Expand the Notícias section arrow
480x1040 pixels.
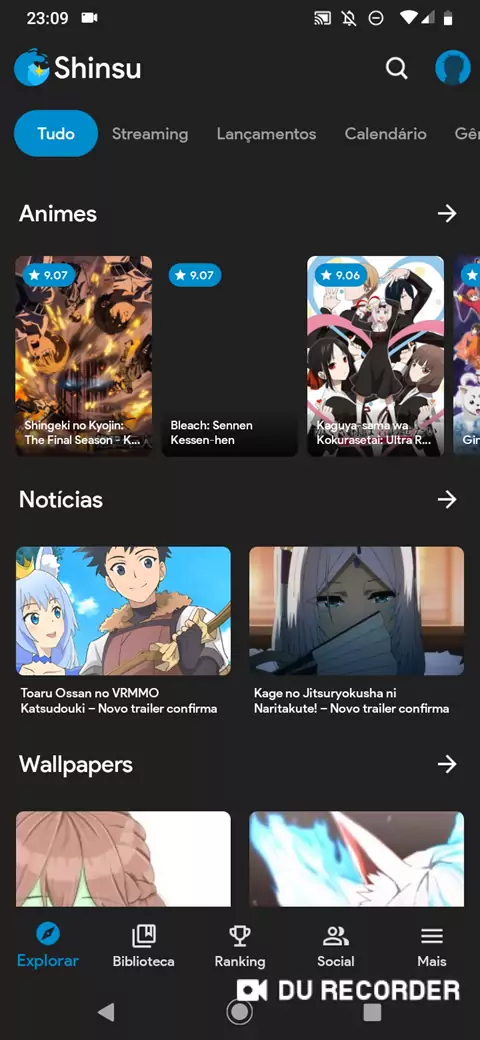(447, 499)
